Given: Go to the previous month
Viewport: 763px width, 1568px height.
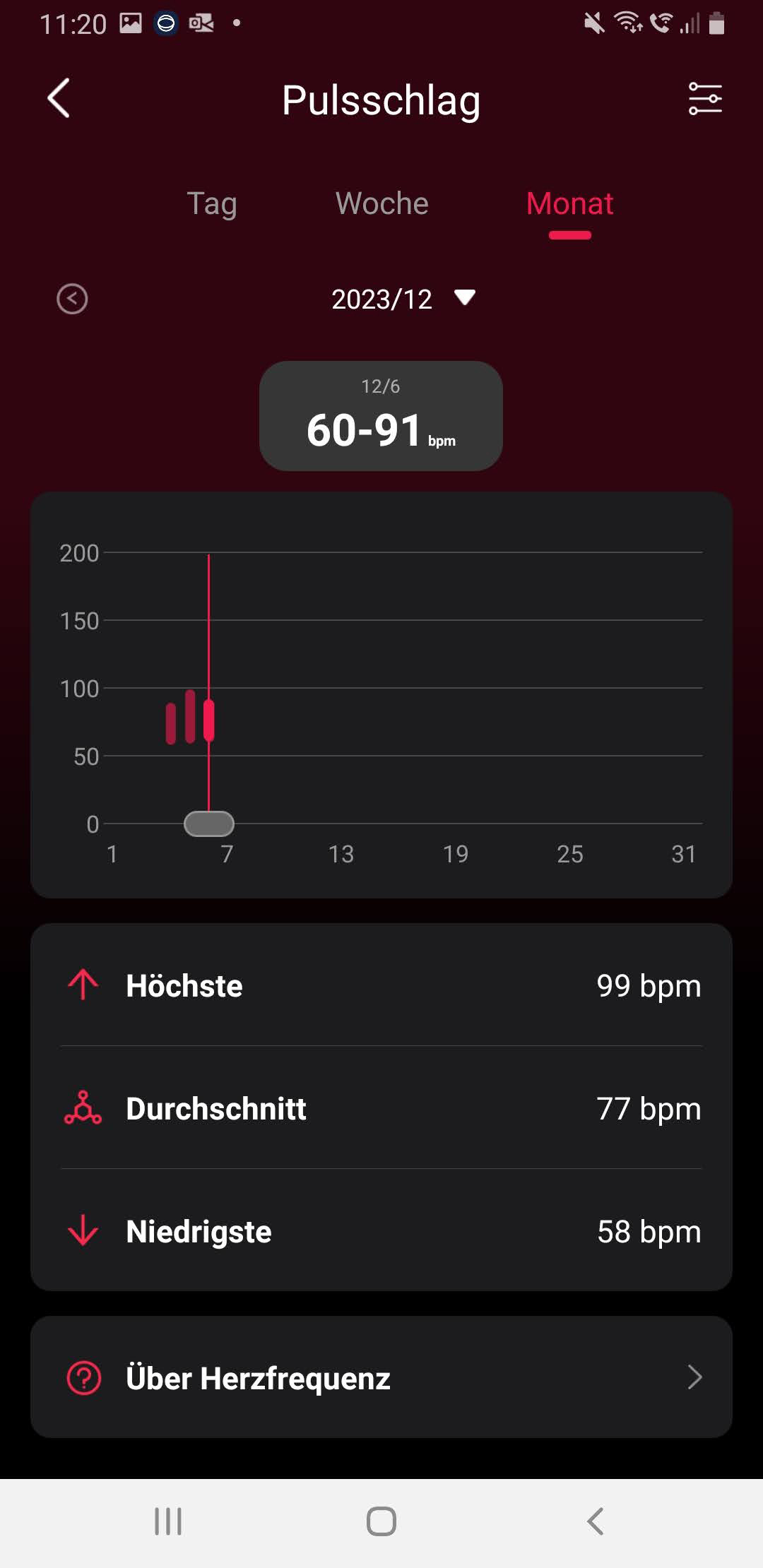Looking at the screenshot, I should 72,299.
